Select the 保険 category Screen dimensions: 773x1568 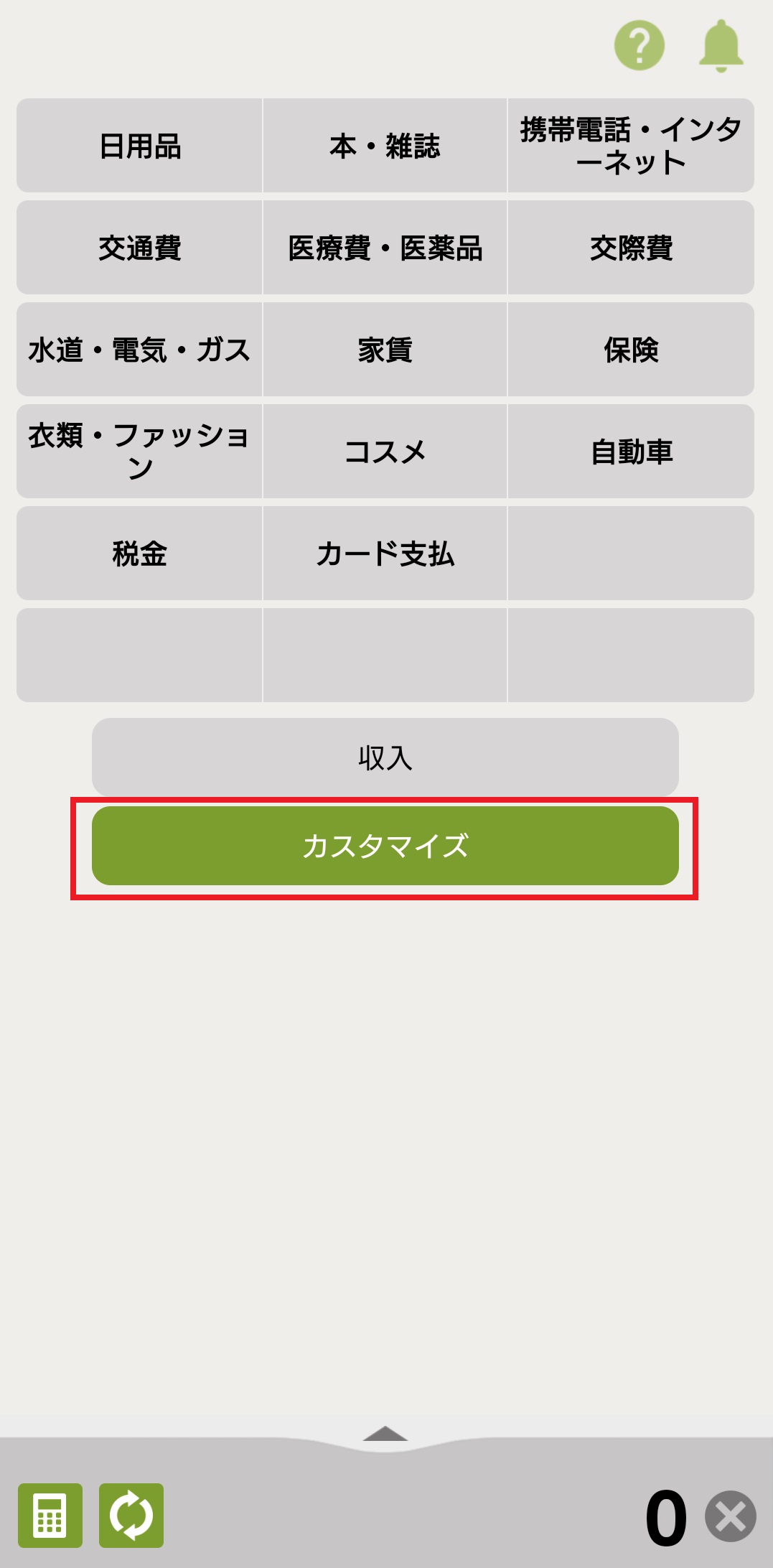631,350
